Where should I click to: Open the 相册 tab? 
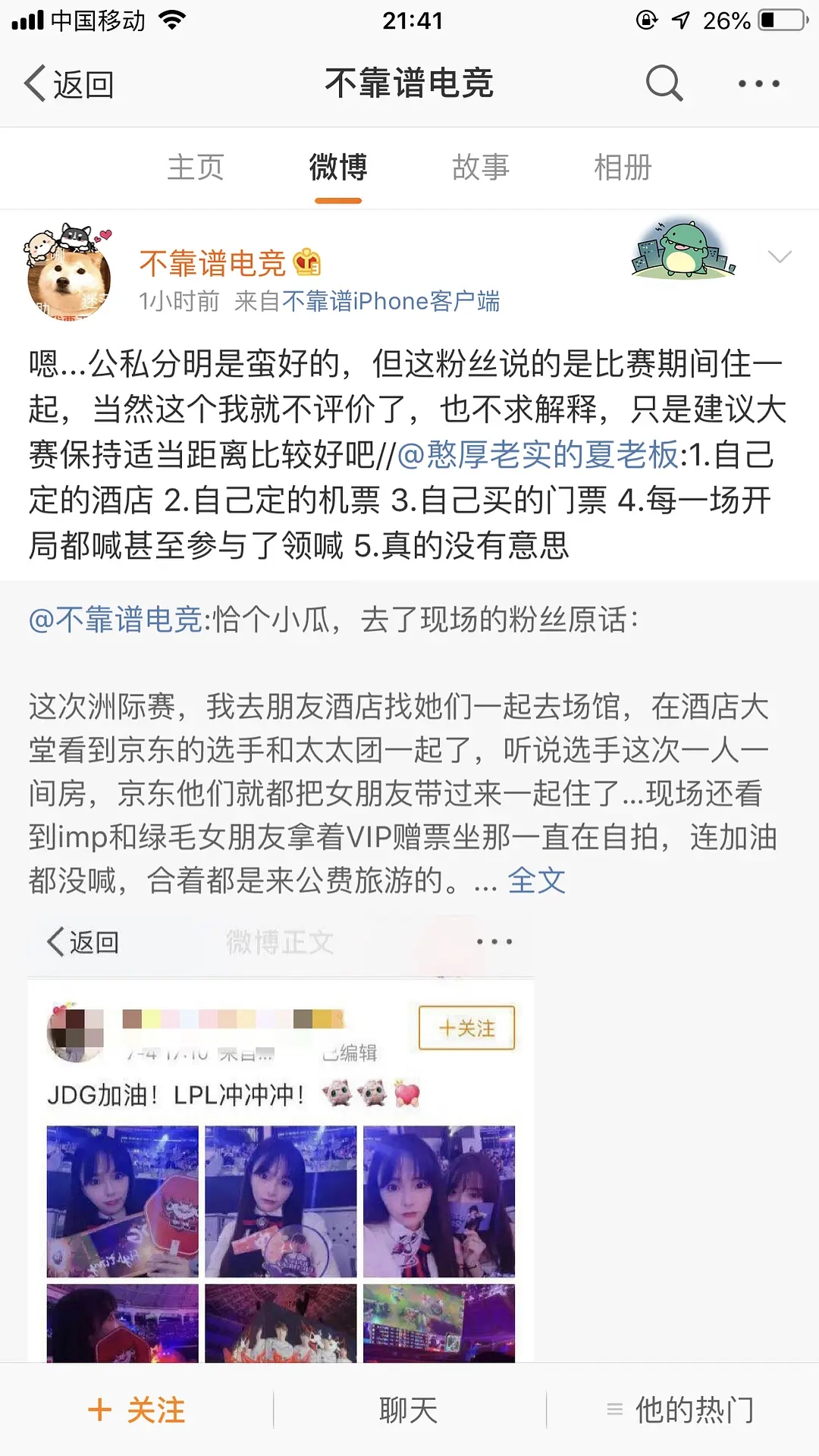[x=623, y=168]
